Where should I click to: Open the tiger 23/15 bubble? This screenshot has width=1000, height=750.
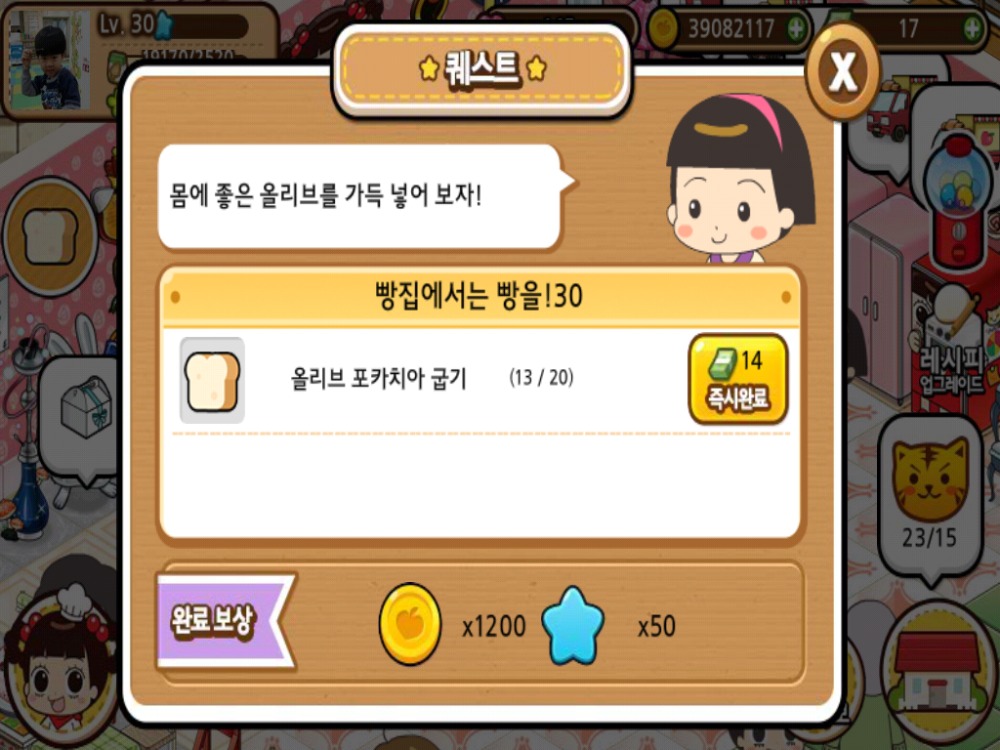(930, 495)
